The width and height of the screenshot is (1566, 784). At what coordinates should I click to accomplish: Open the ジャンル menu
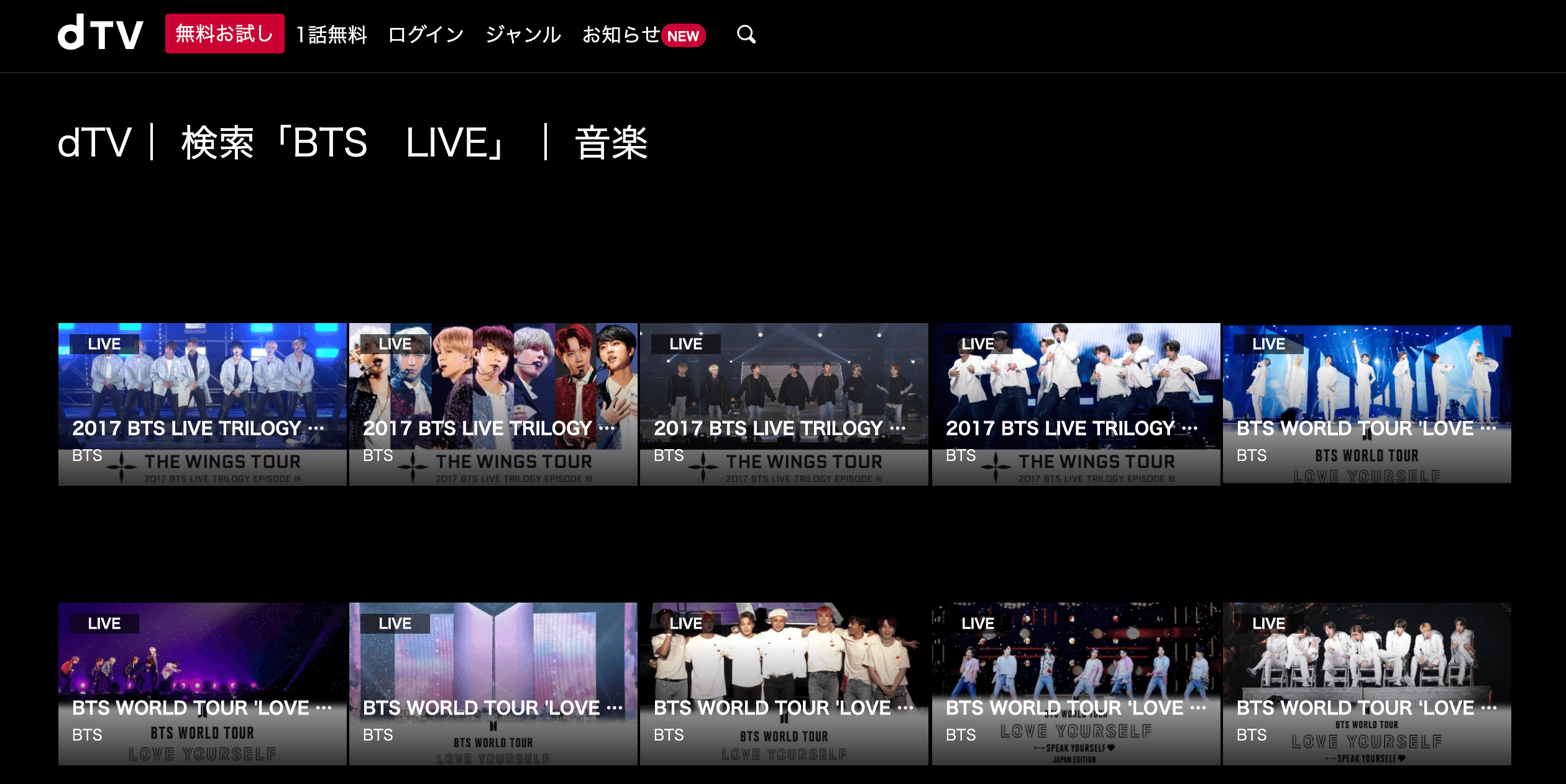[x=523, y=35]
